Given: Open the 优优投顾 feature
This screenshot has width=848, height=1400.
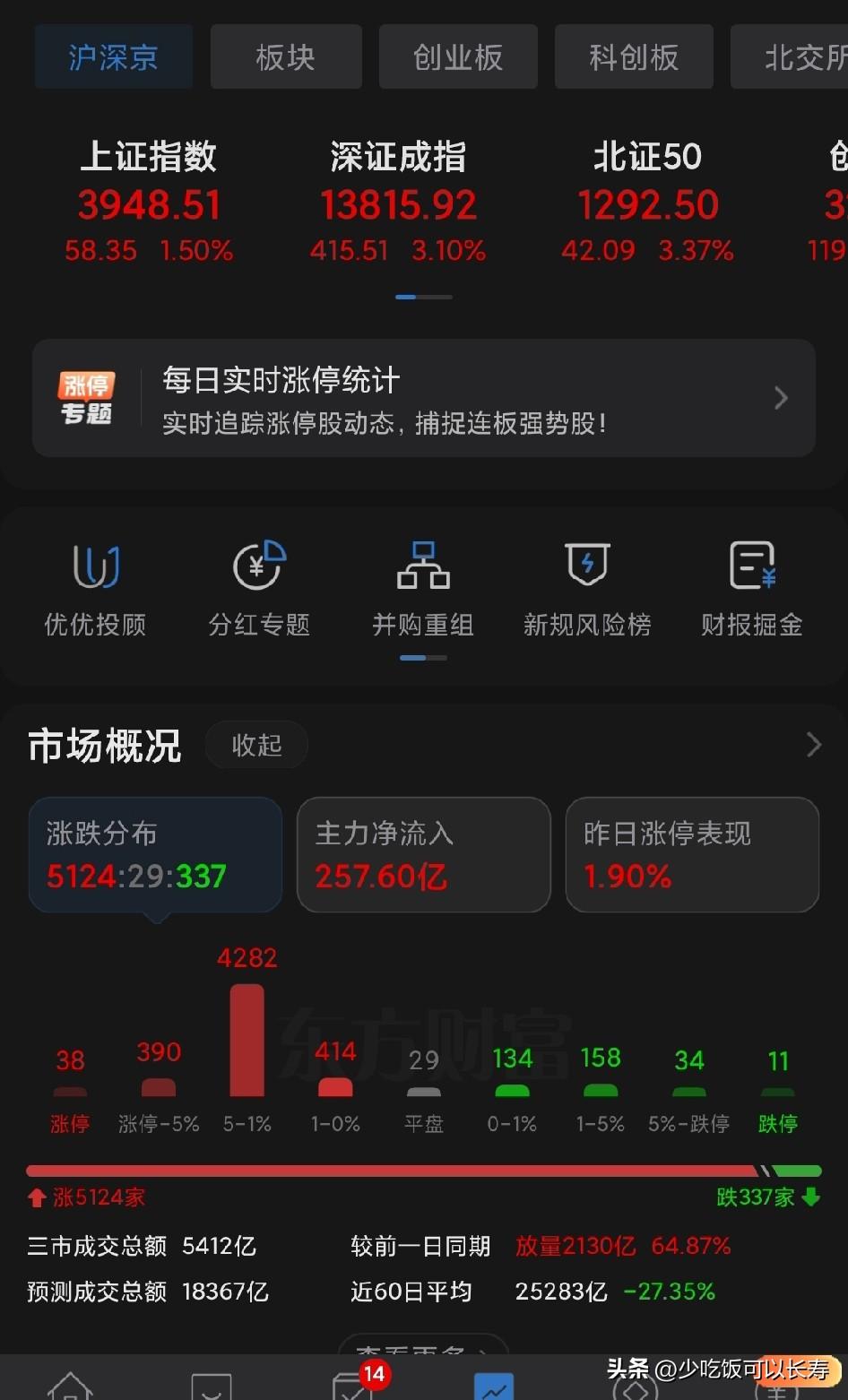Looking at the screenshot, I should click(x=95, y=587).
